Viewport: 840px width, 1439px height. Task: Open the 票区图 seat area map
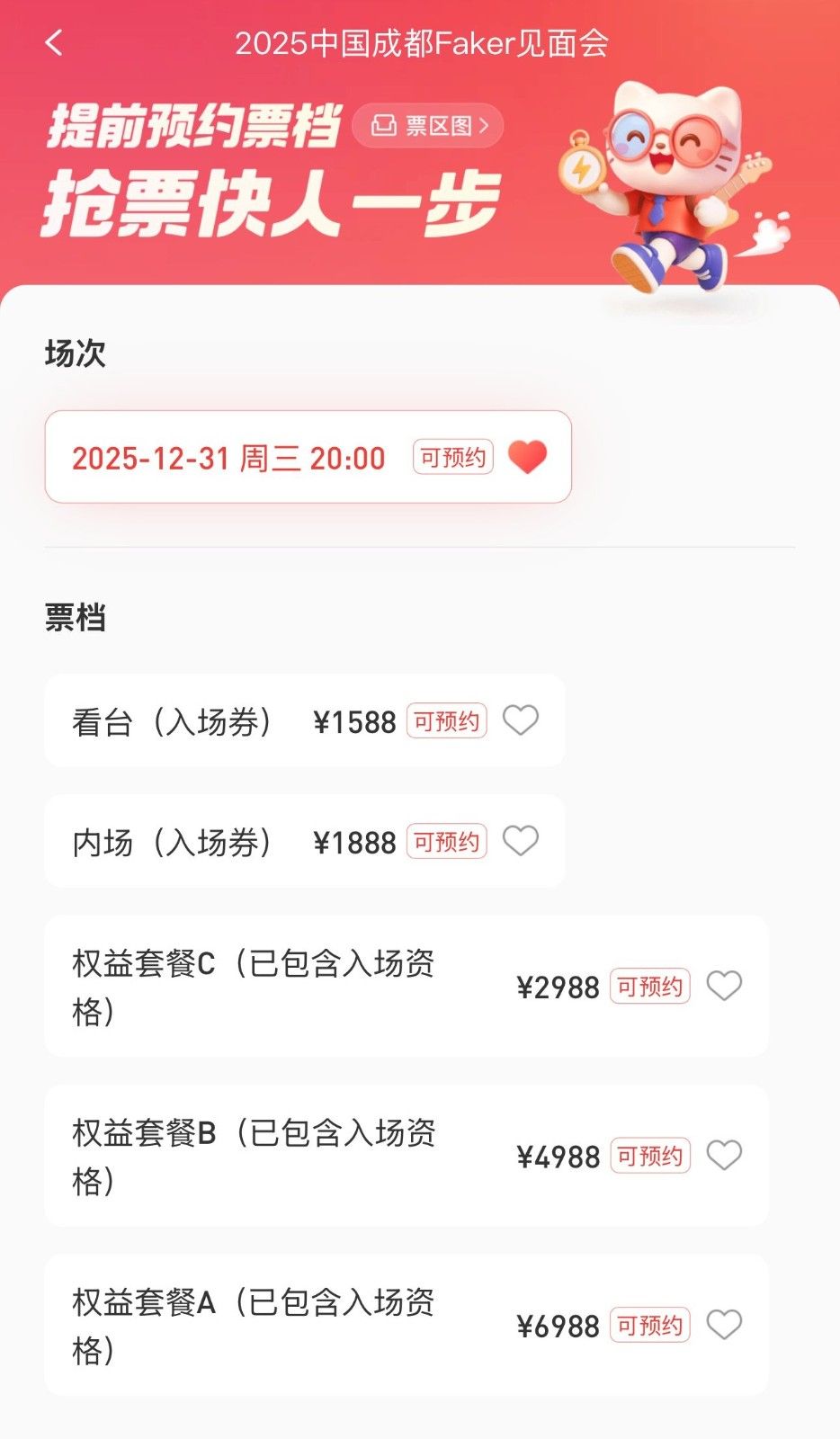(426, 126)
